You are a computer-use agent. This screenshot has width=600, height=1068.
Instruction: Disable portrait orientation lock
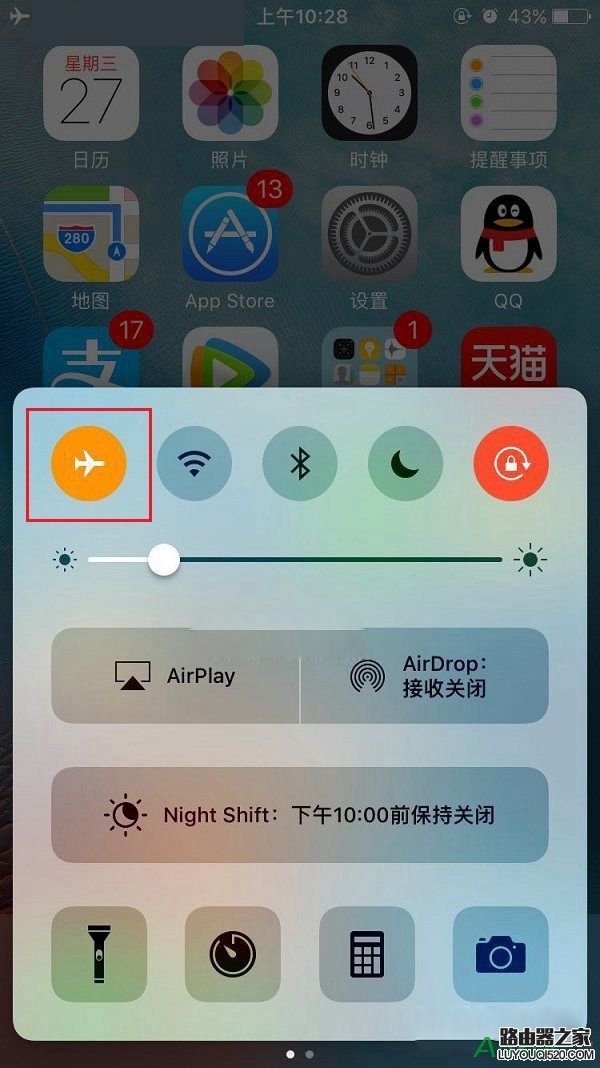[510, 464]
